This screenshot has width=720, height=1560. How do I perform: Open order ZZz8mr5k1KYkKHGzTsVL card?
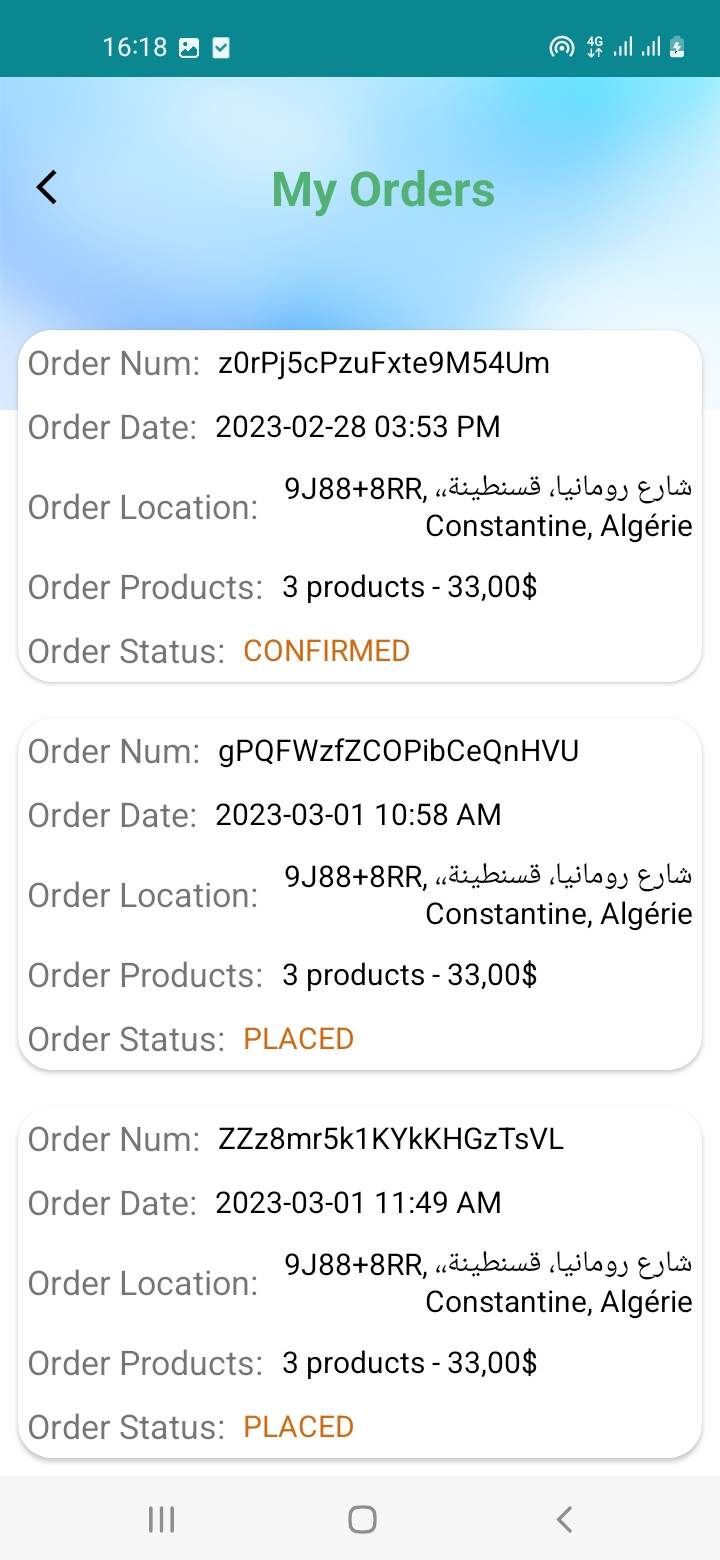360,1281
